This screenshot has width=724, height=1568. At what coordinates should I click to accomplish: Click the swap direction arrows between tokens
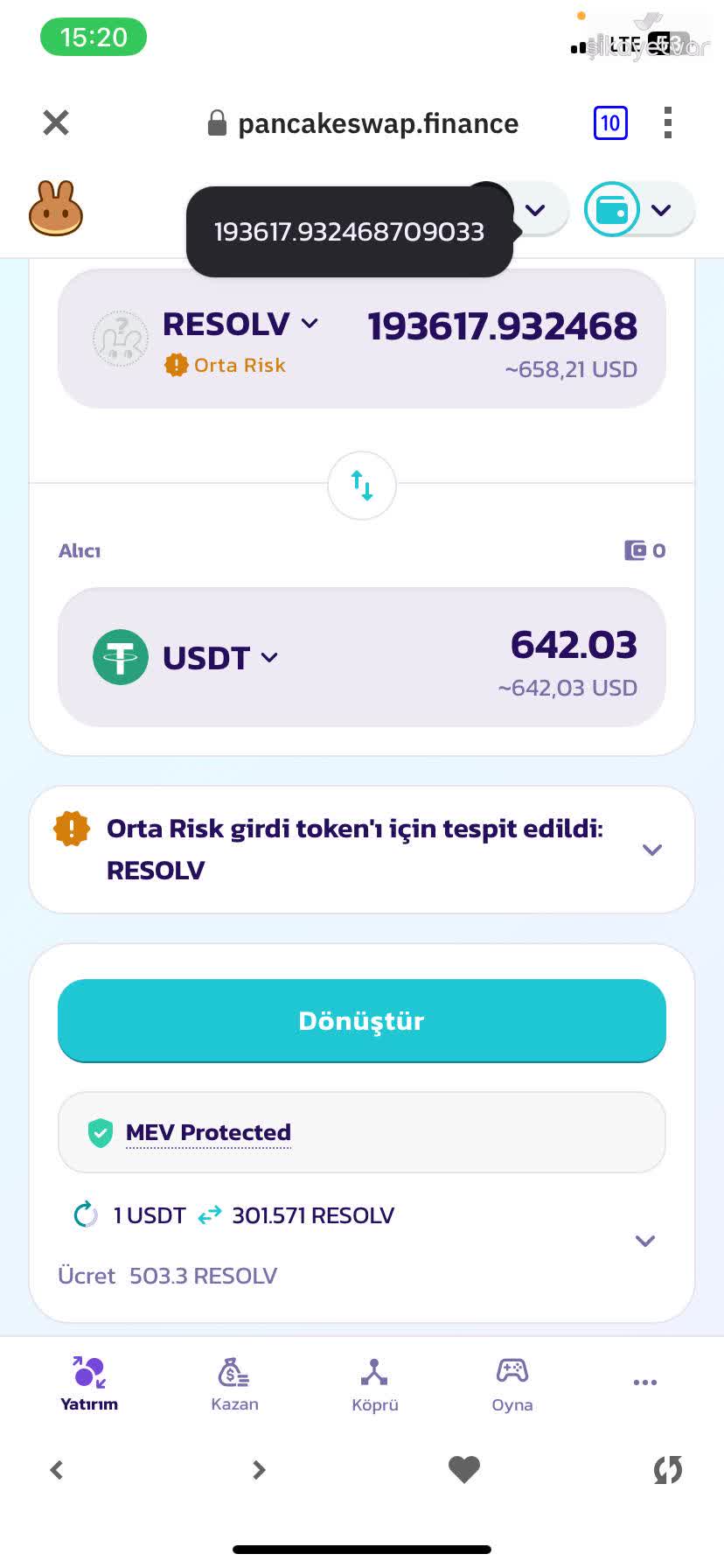[361, 486]
